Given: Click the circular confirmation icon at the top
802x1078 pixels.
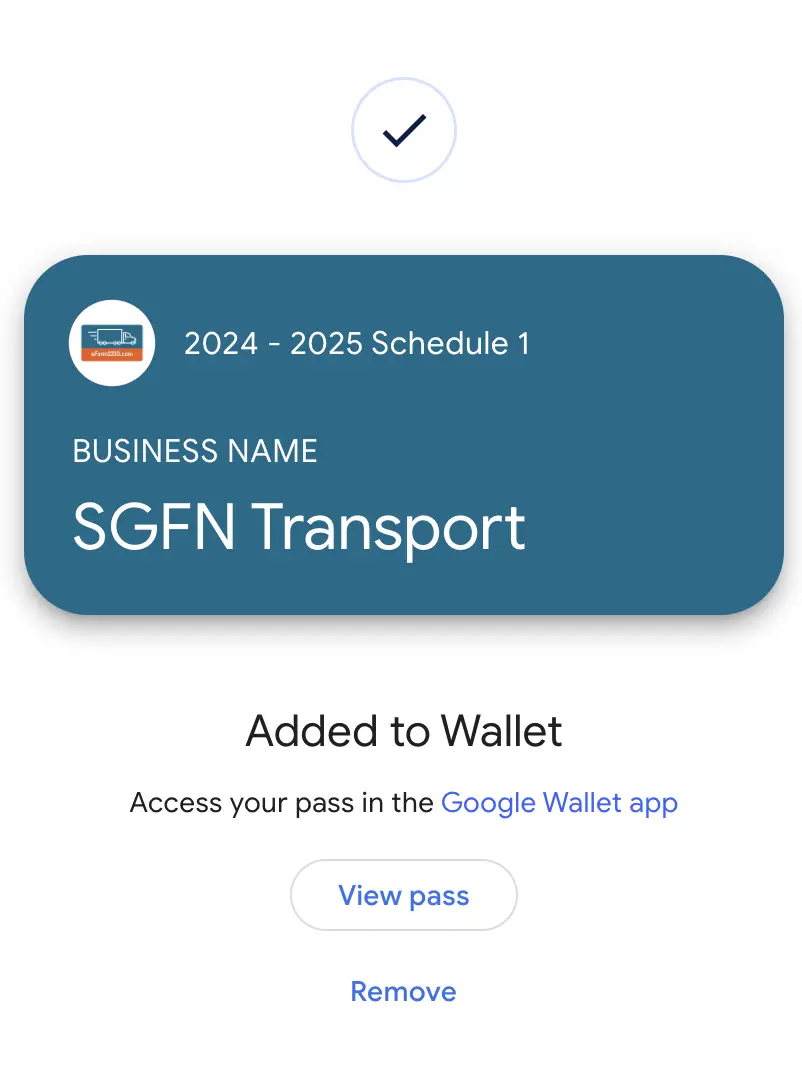Looking at the screenshot, I should 404,130.
